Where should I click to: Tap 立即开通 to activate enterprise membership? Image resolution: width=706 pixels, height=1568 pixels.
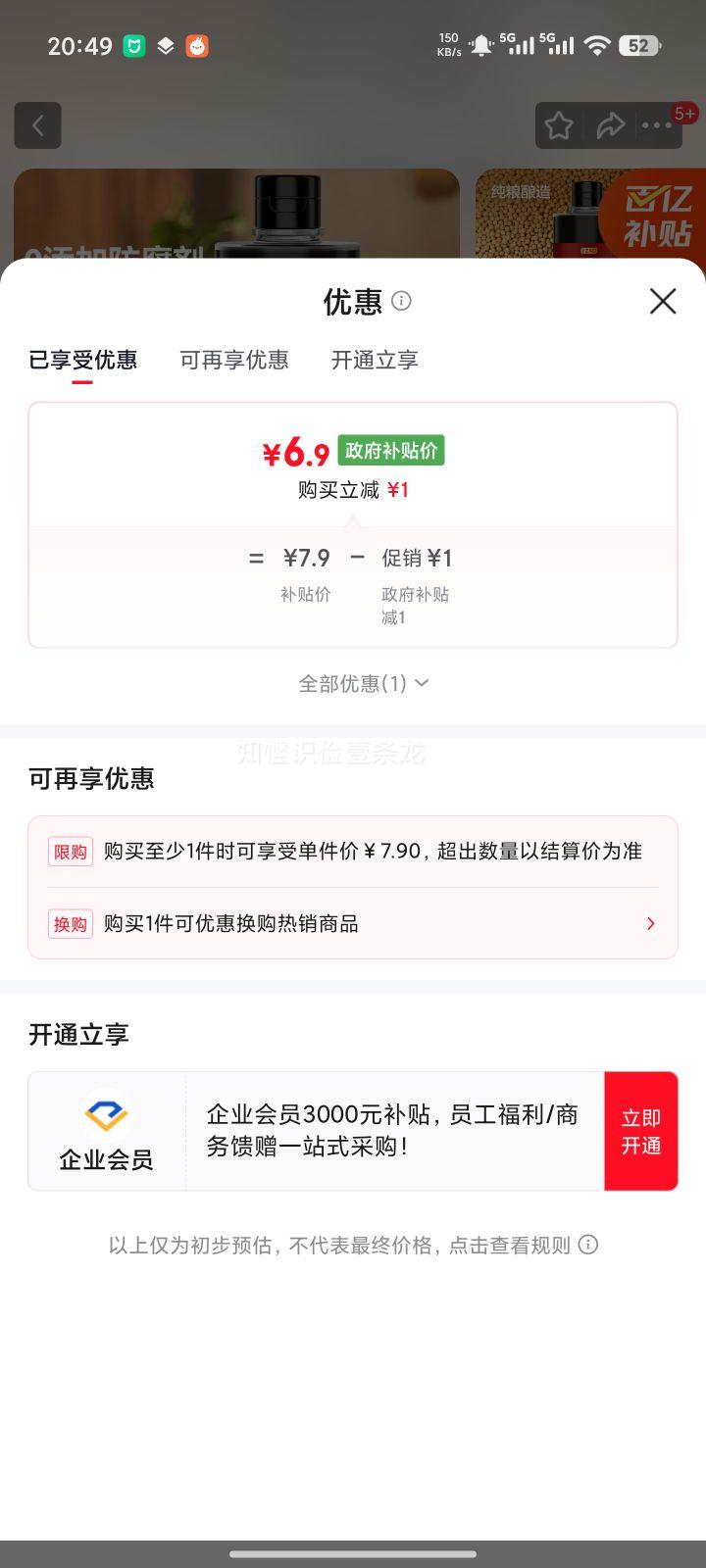point(641,1131)
